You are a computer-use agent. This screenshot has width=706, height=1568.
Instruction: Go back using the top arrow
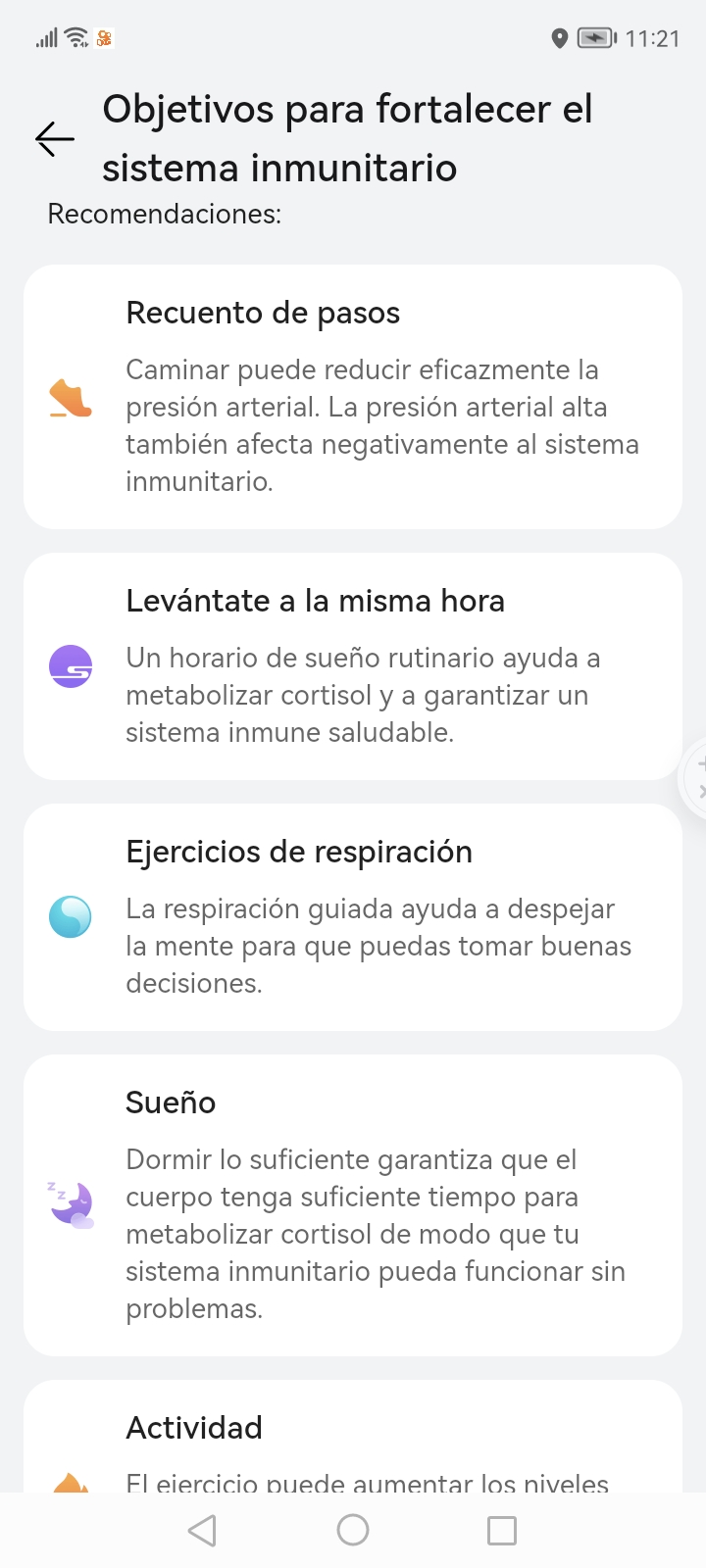(55, 139)
